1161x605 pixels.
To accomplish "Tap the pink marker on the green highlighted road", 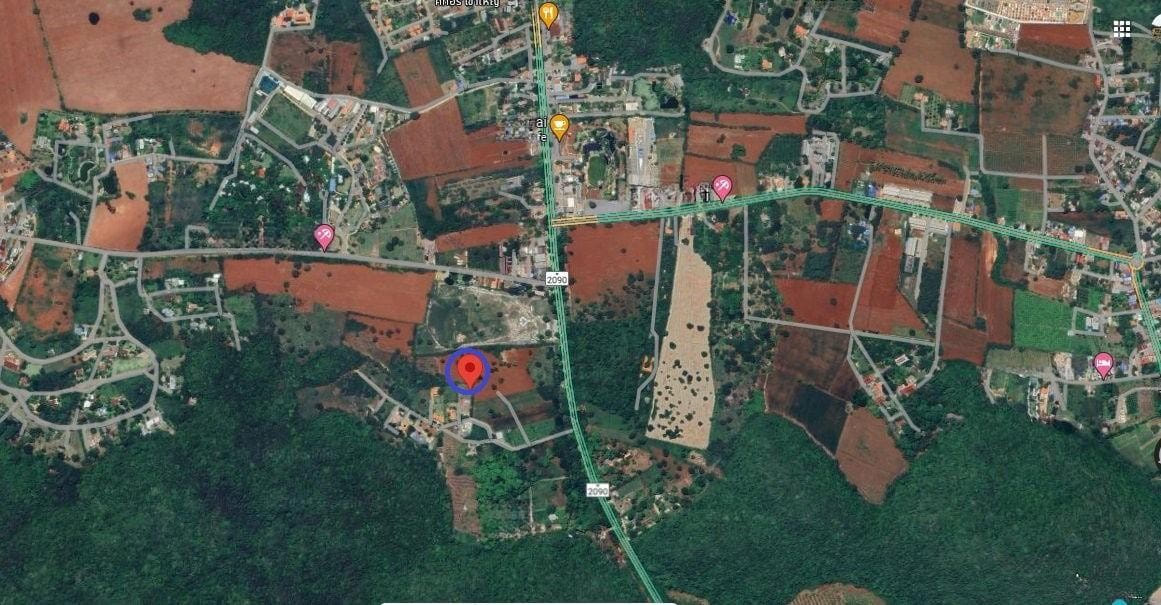I will (722, 187).
